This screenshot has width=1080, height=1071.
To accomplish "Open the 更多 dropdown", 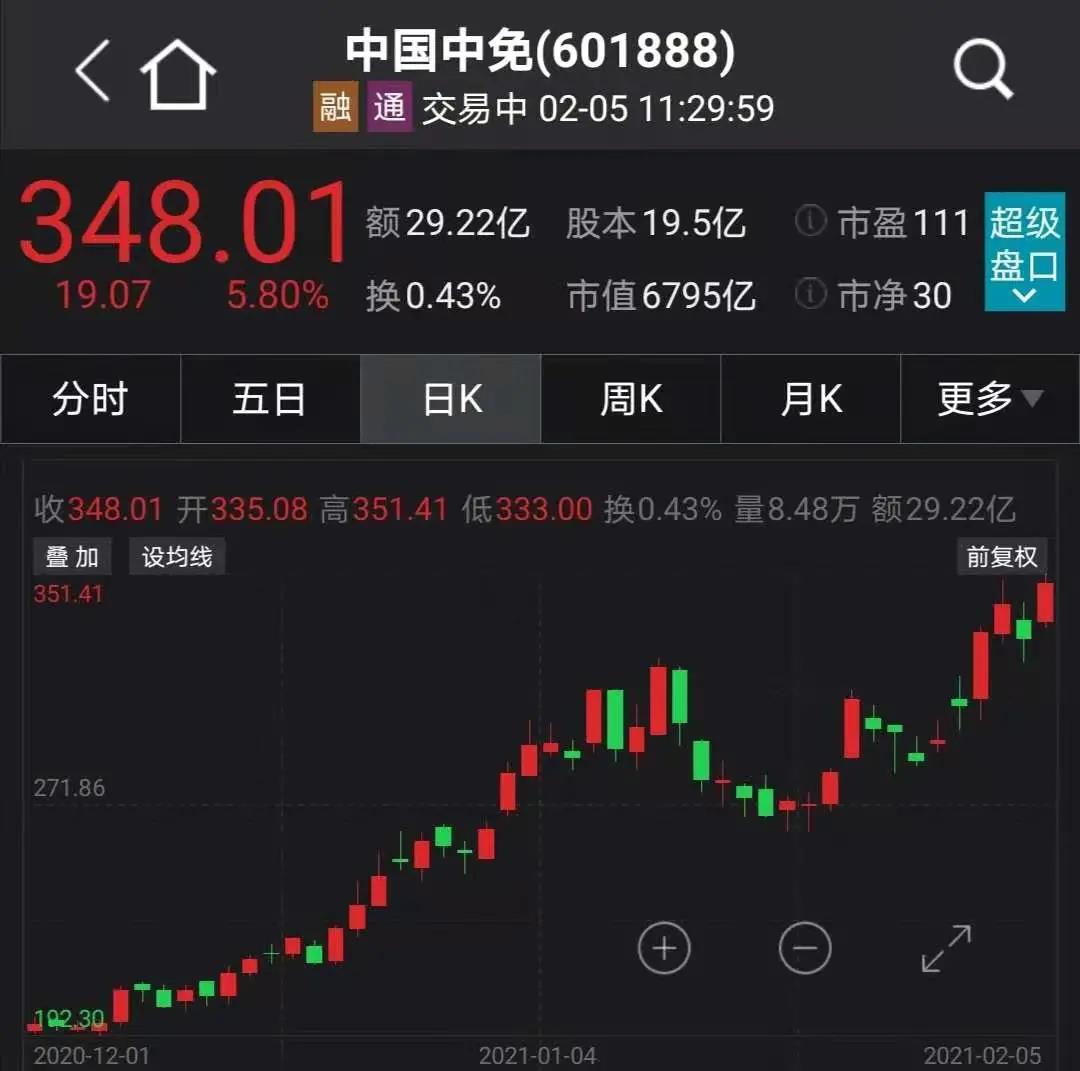I will [990, 399].
